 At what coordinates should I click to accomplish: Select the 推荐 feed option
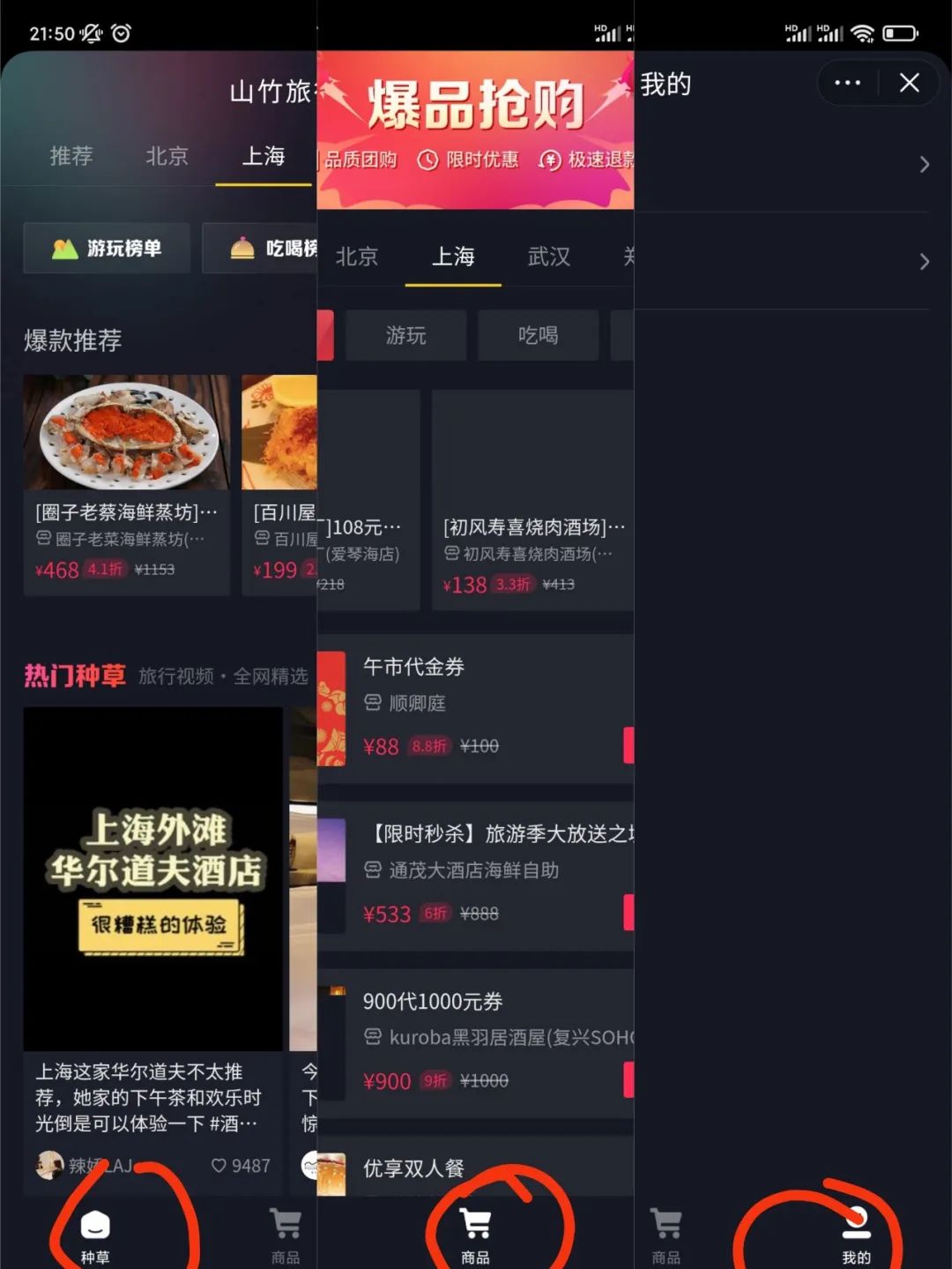point(71,156)
